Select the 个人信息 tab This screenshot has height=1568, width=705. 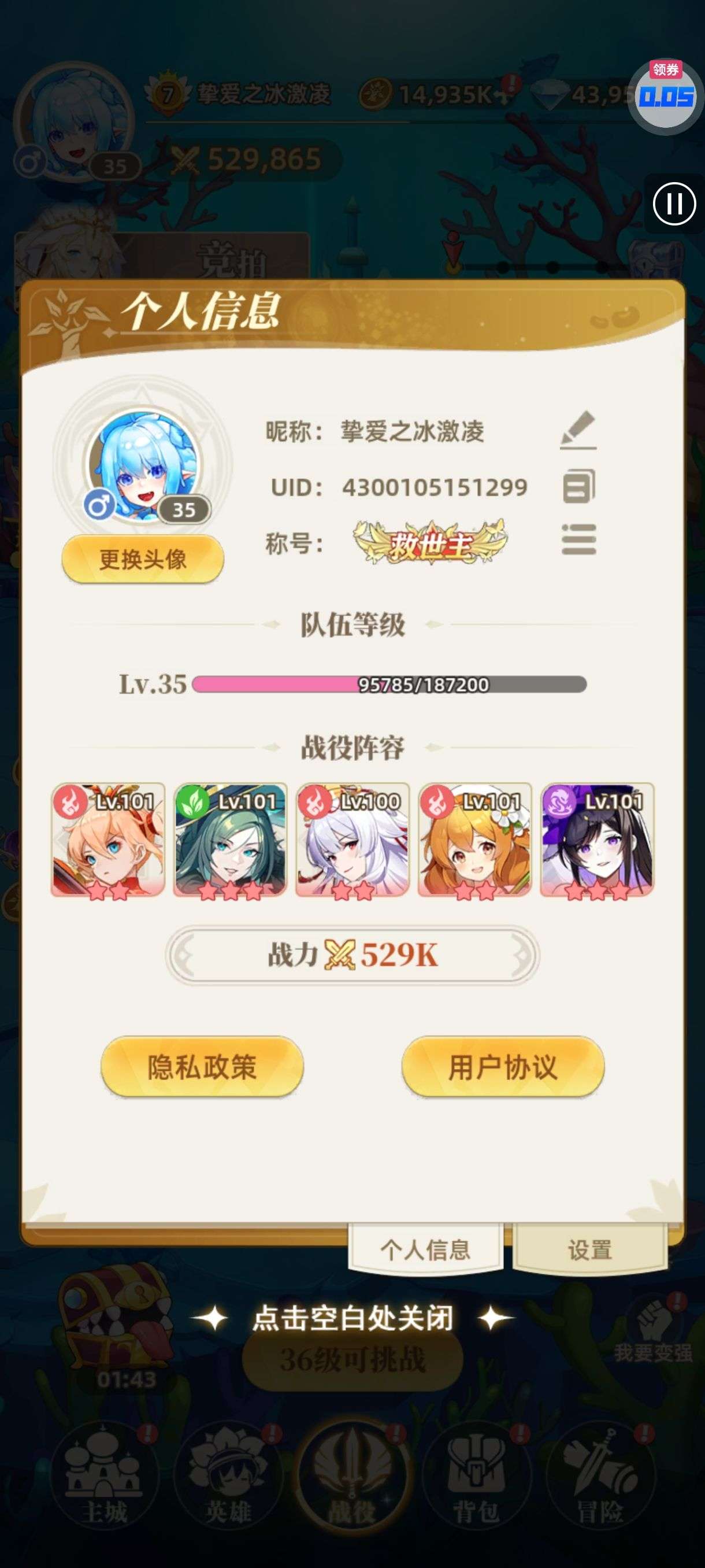tap(426, 1249)
